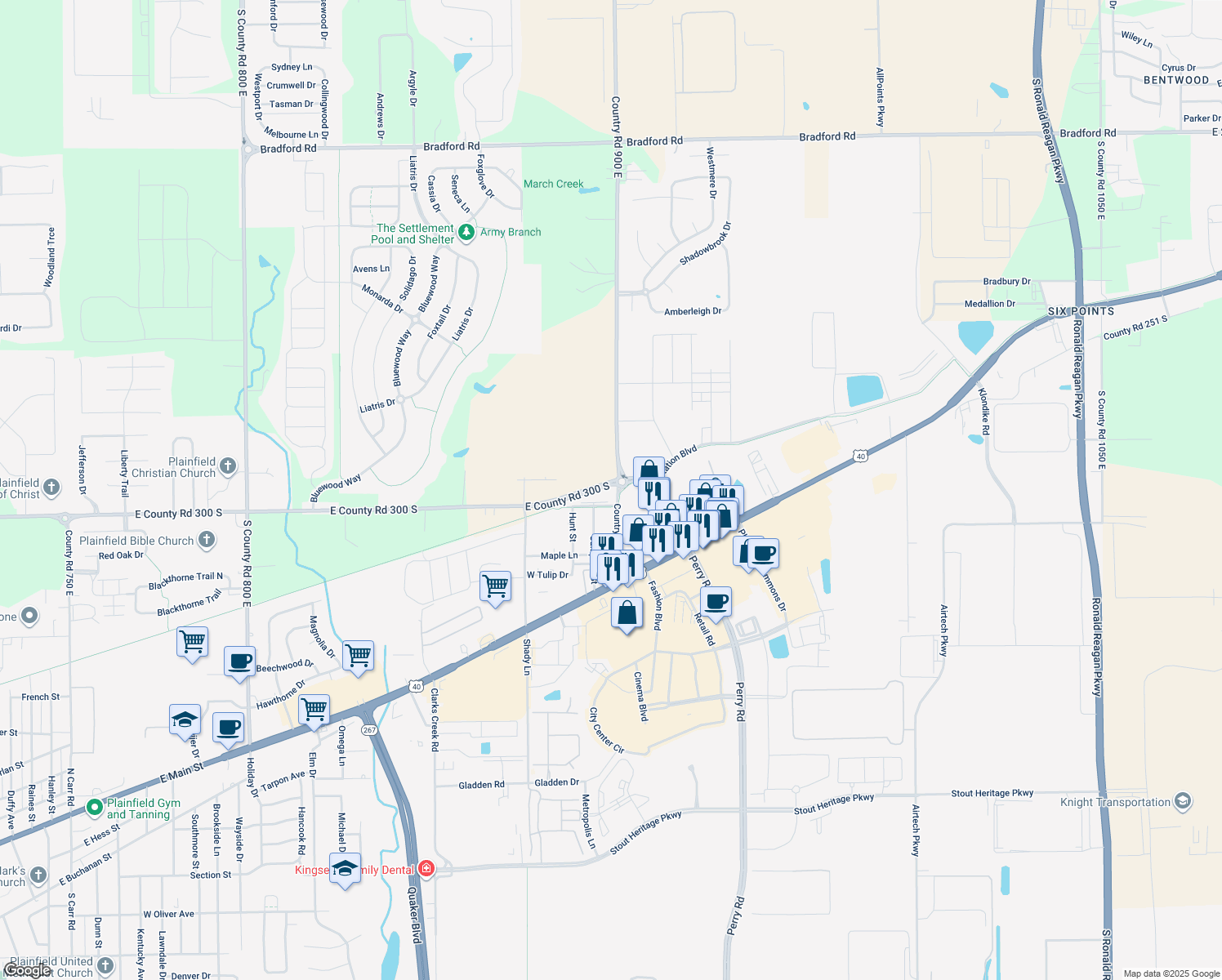Select the Plainfield Gym and Tanning marker

pyautogui.click(x=95, y=808)
